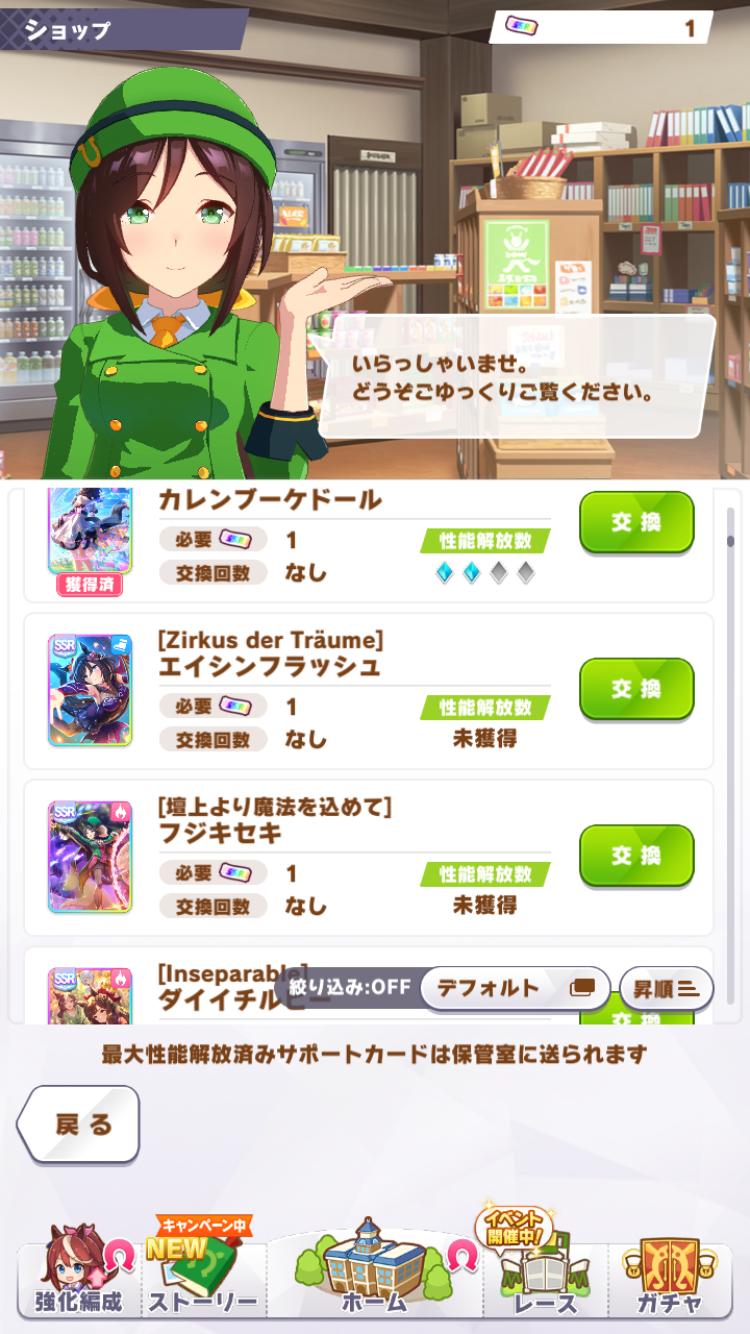750x1334 pixels.
Task: Exchange for カレンブーケドール card
Action: pos(636,522)
